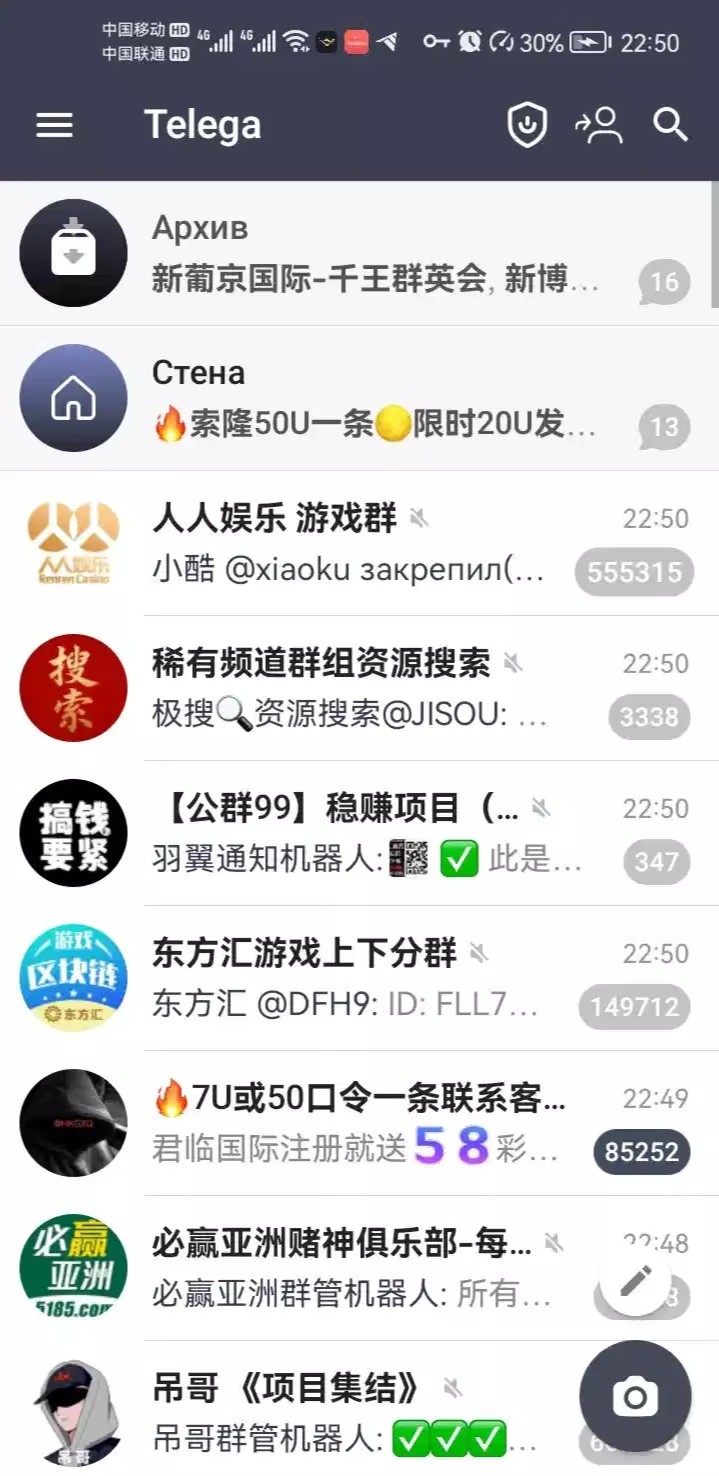The width and height of the screenshot is (719, 1476).
Task: Open the 【公群99】稳赚项目 chat
Action: (x=360, y=833)
